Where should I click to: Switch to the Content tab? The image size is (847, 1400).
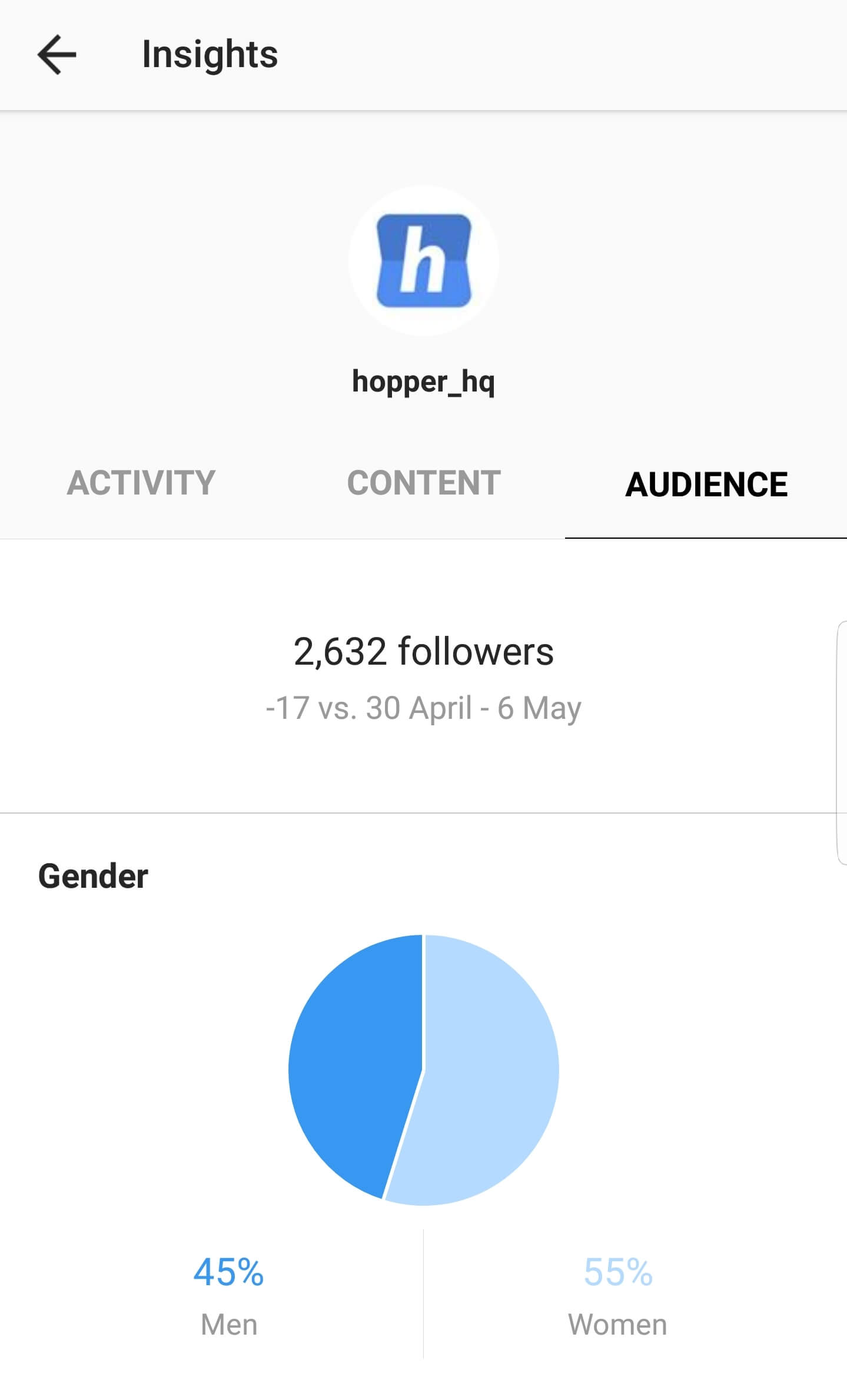(423, 483)
